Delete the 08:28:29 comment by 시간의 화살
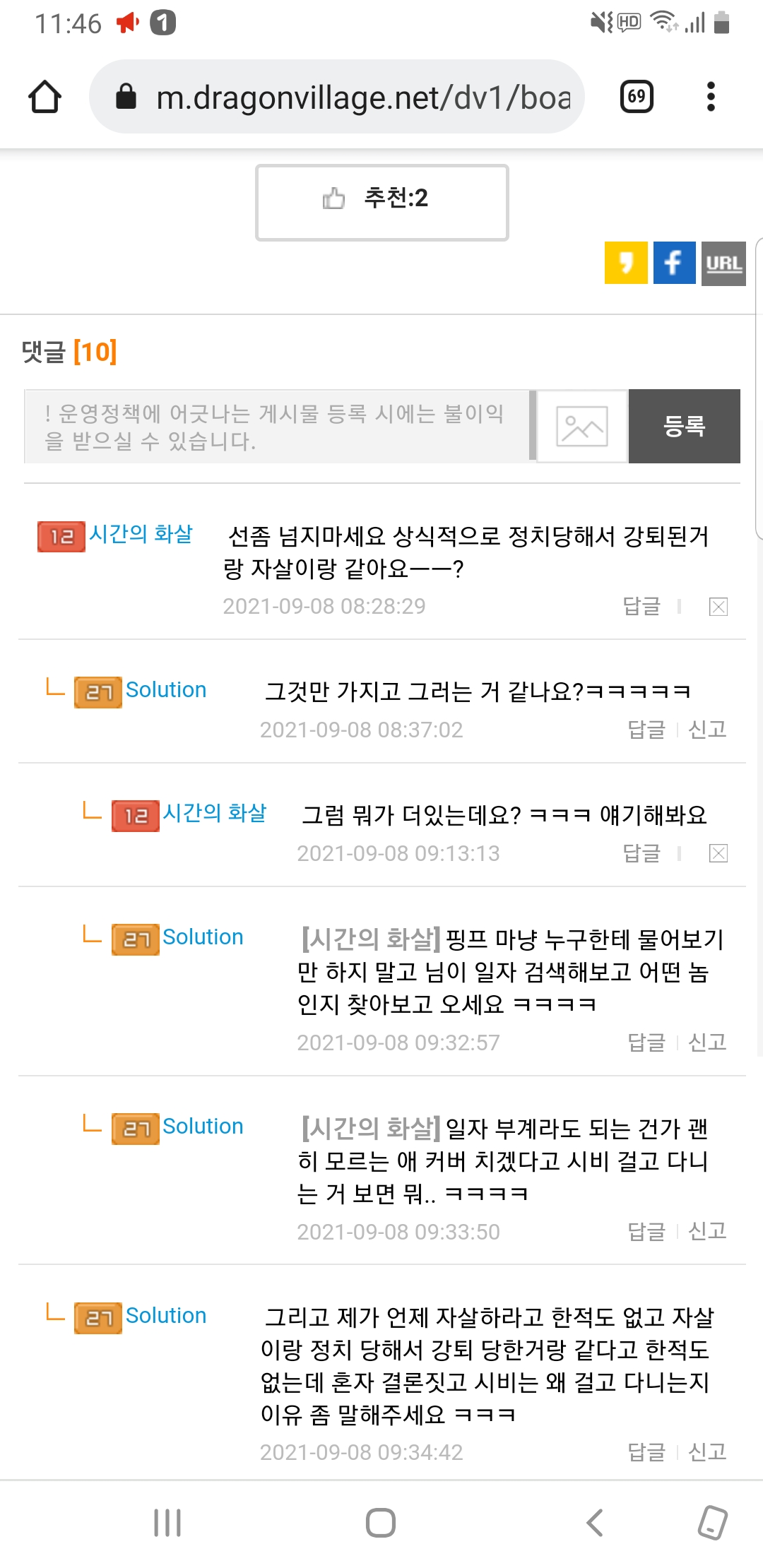The height and width of the screenshot is (1568, 763). coord(718,607)
